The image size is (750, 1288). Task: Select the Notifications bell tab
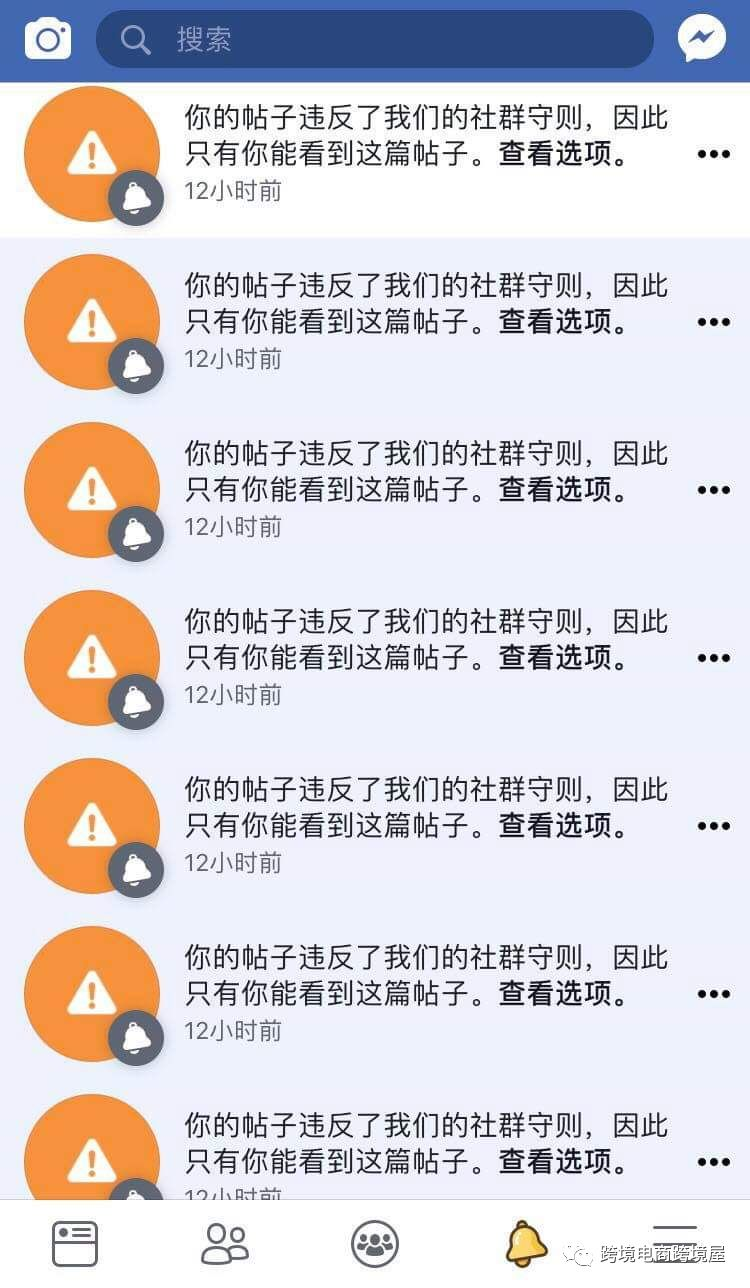point(525,1244)
